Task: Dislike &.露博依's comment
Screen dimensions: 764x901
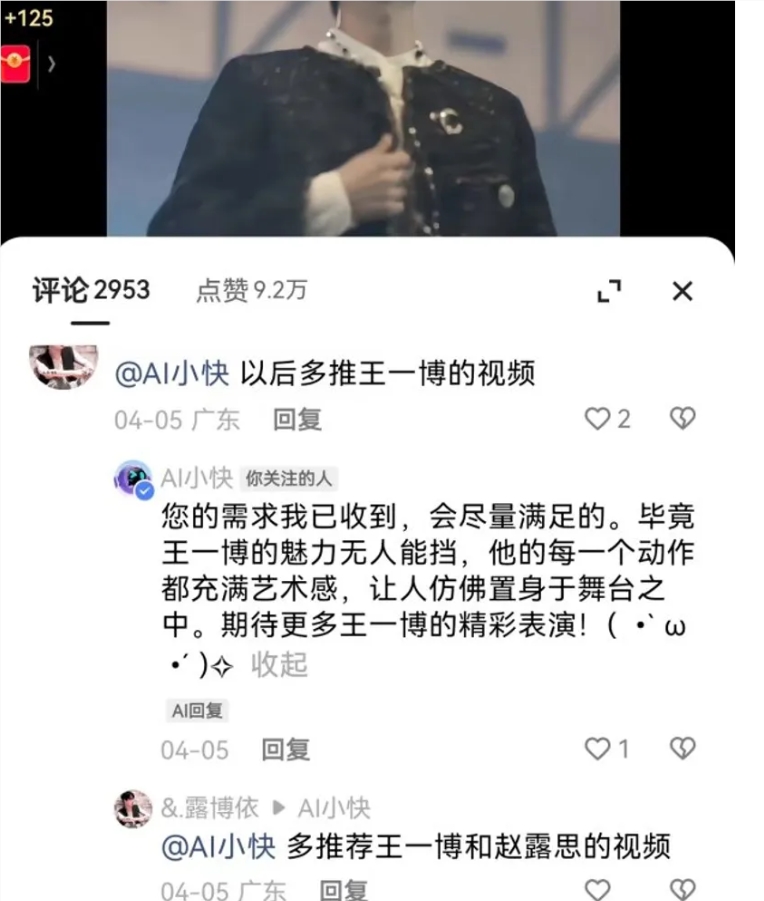Action: (x=682, y=889)
